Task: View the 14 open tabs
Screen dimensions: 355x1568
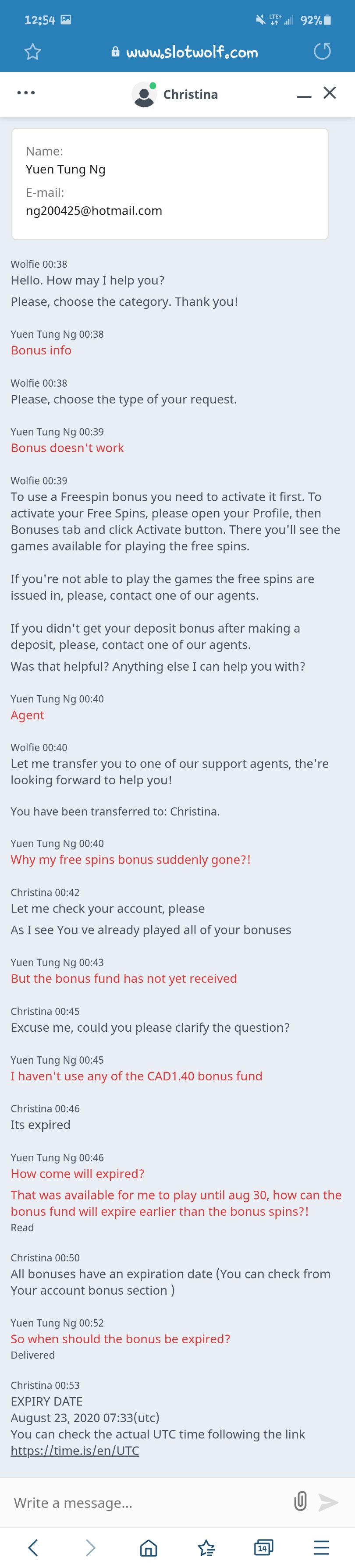Action: coord(263,1547)
